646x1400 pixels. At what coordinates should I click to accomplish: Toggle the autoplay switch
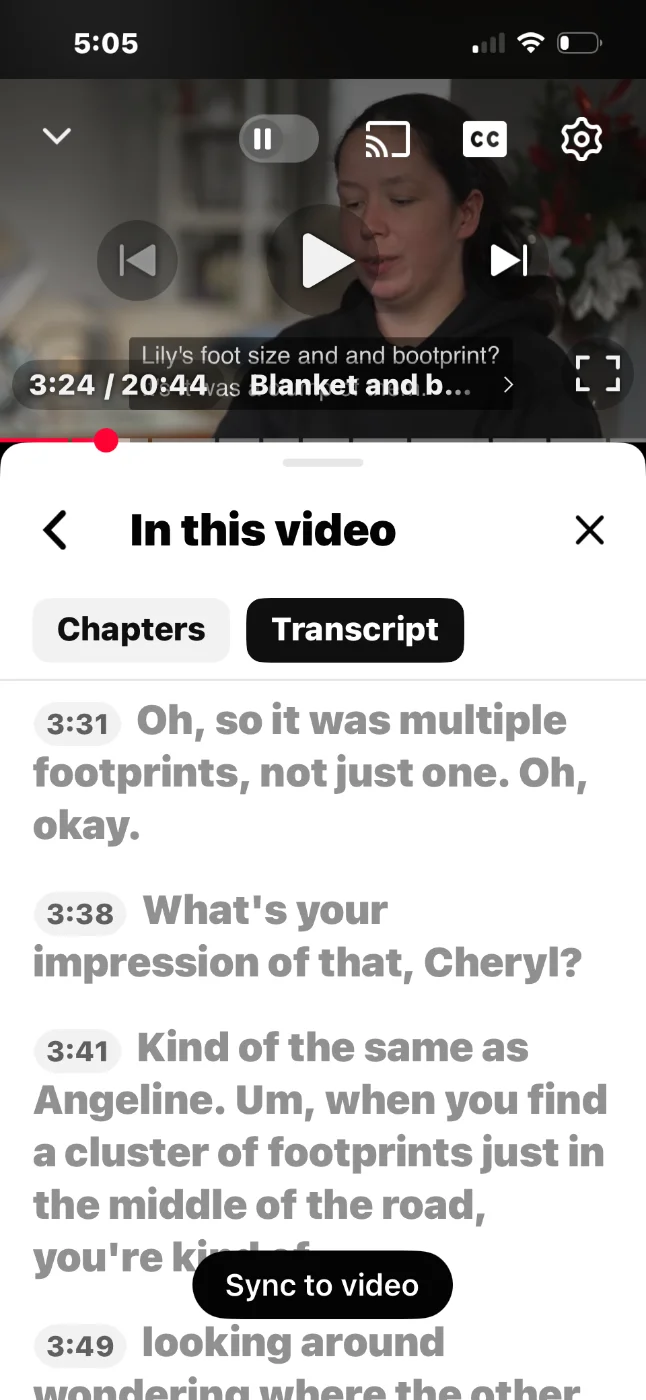(278, 139)
